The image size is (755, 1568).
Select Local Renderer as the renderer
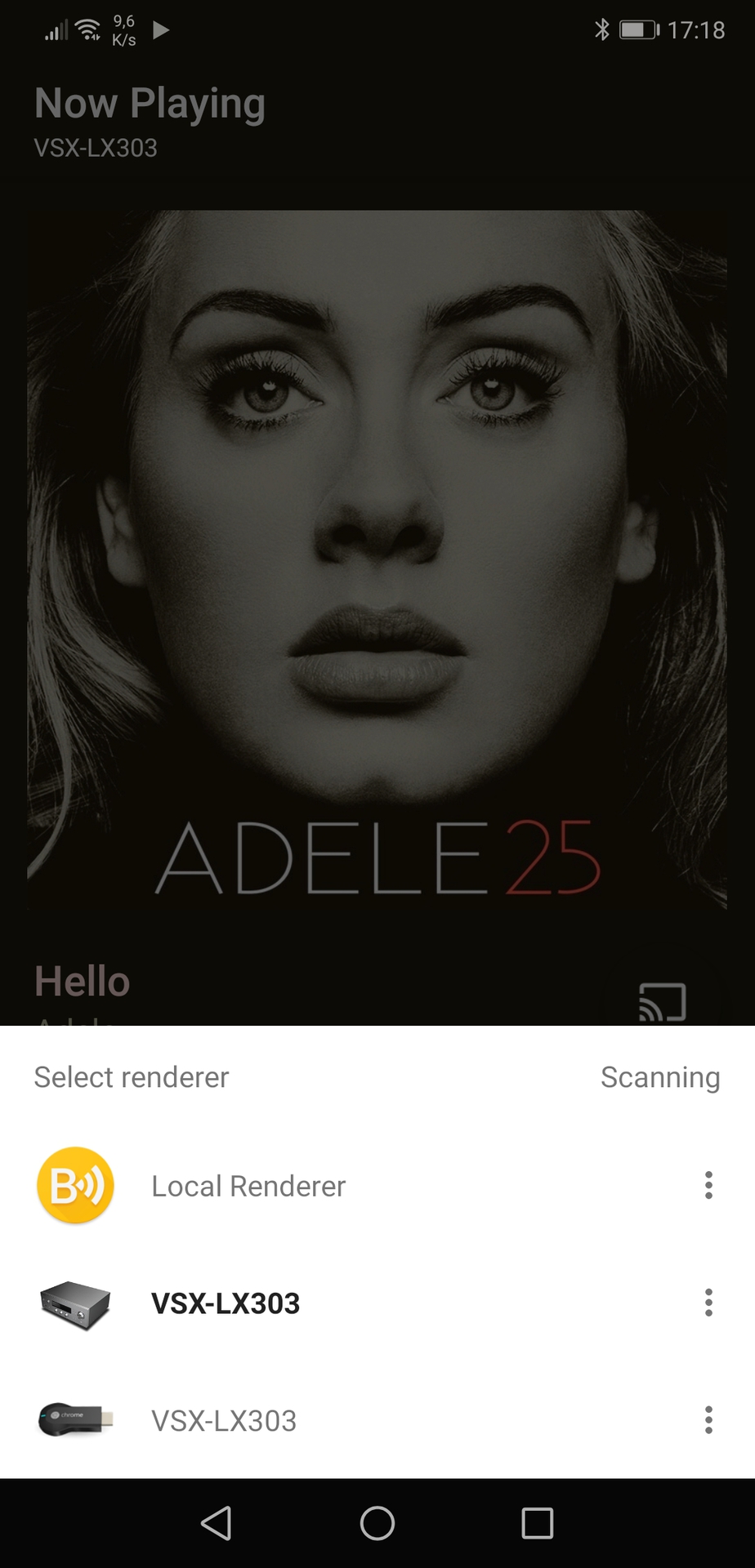(x=248, y=1186)
